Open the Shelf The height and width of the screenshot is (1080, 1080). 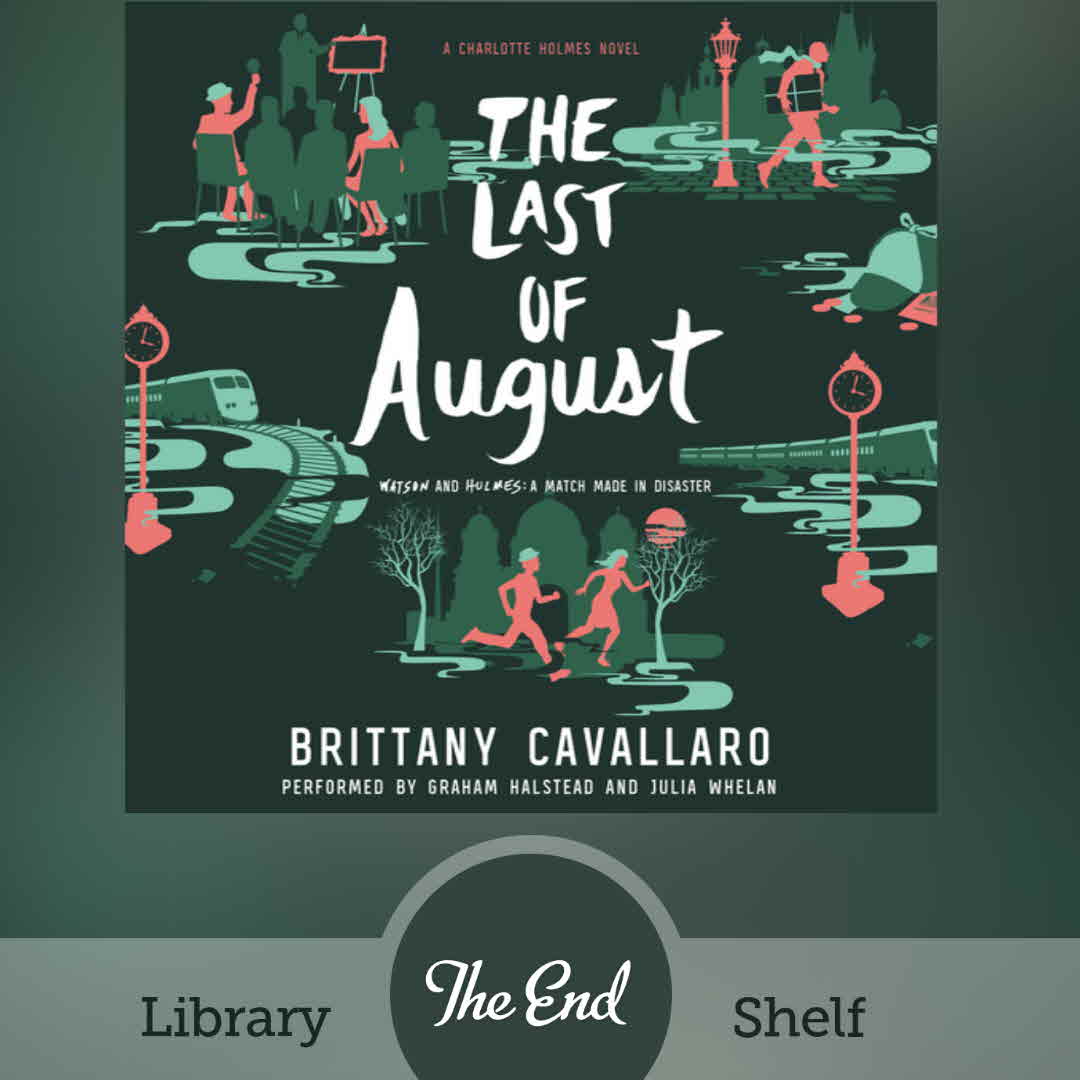(798, 1017)
